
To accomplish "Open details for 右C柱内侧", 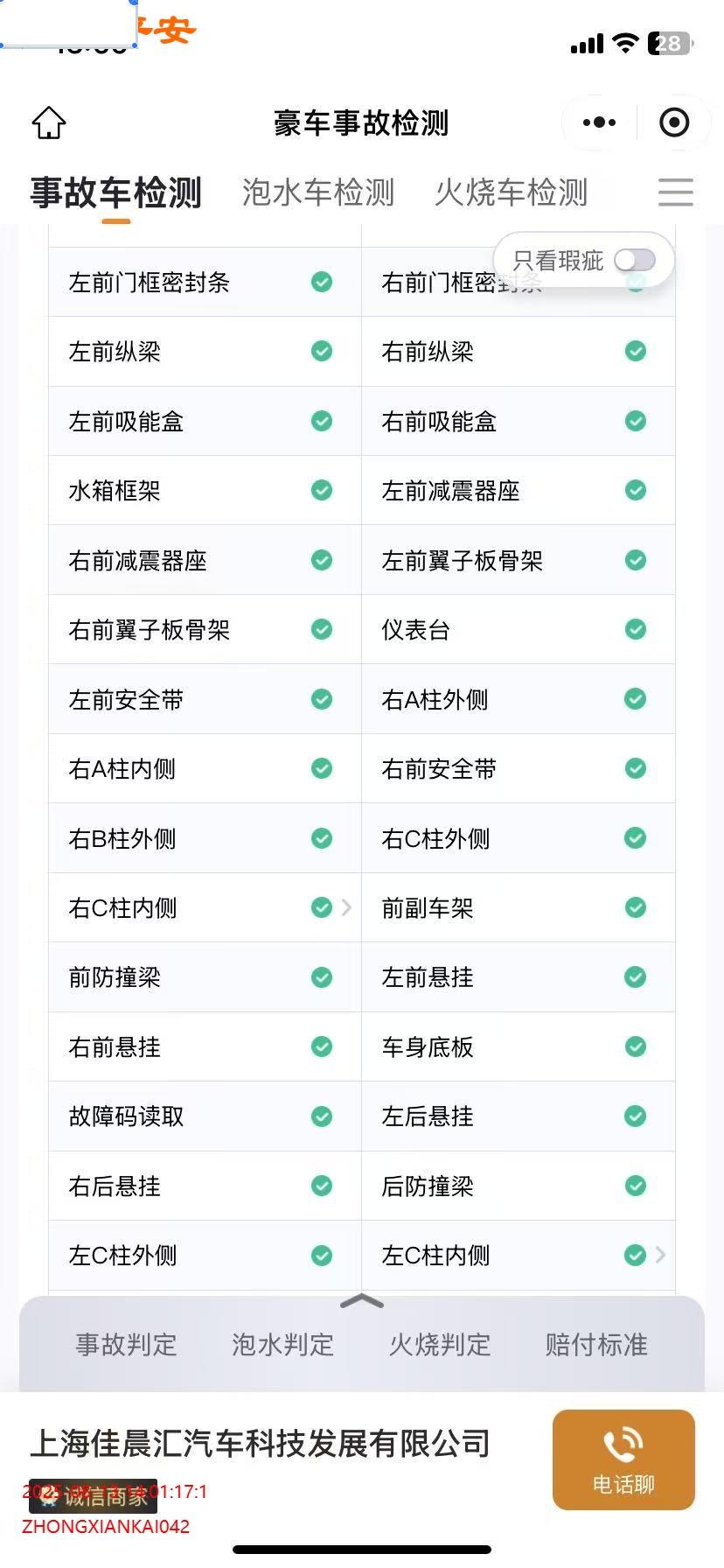I will (x=205, y=907).
